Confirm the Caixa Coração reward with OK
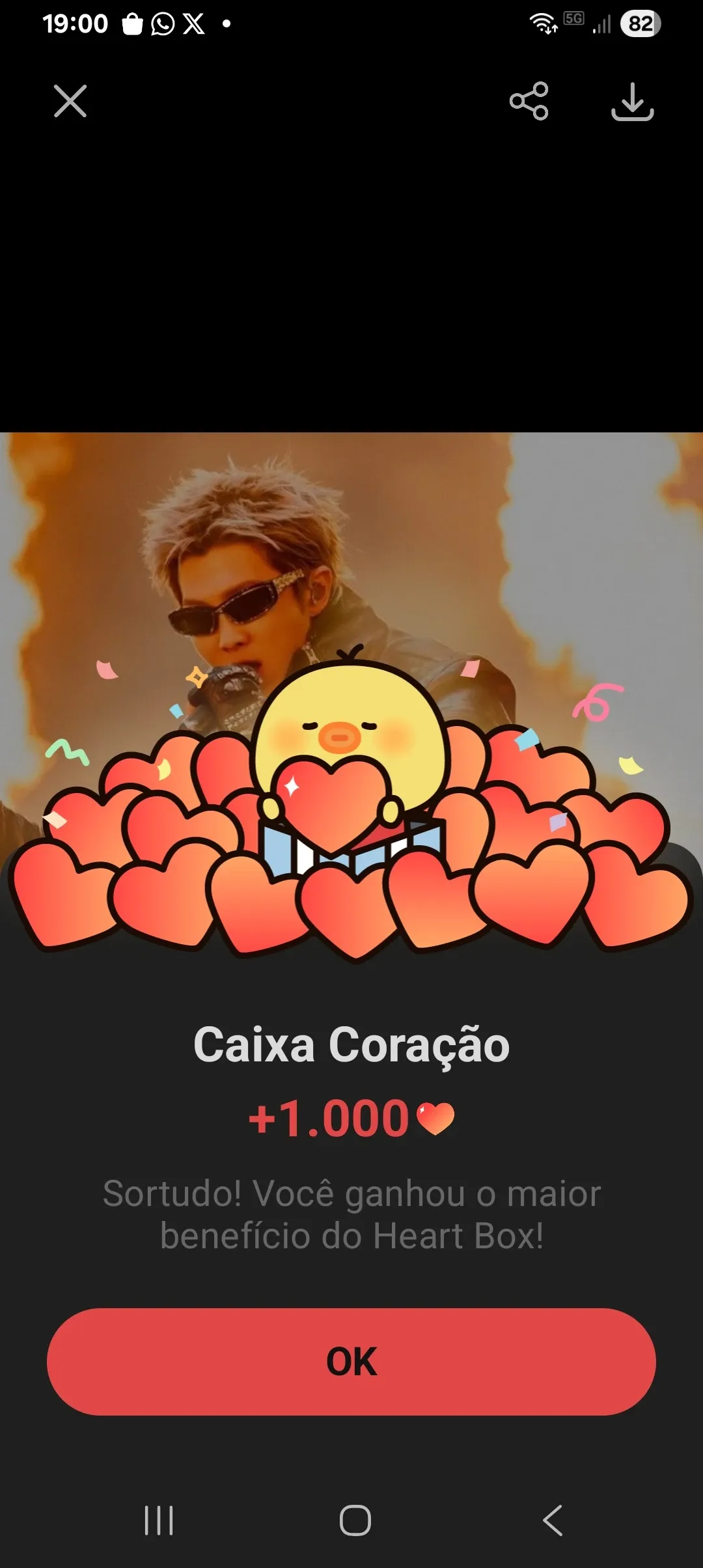The height and width of the screenshot is (1568, 703). [x=351, y=1362]
